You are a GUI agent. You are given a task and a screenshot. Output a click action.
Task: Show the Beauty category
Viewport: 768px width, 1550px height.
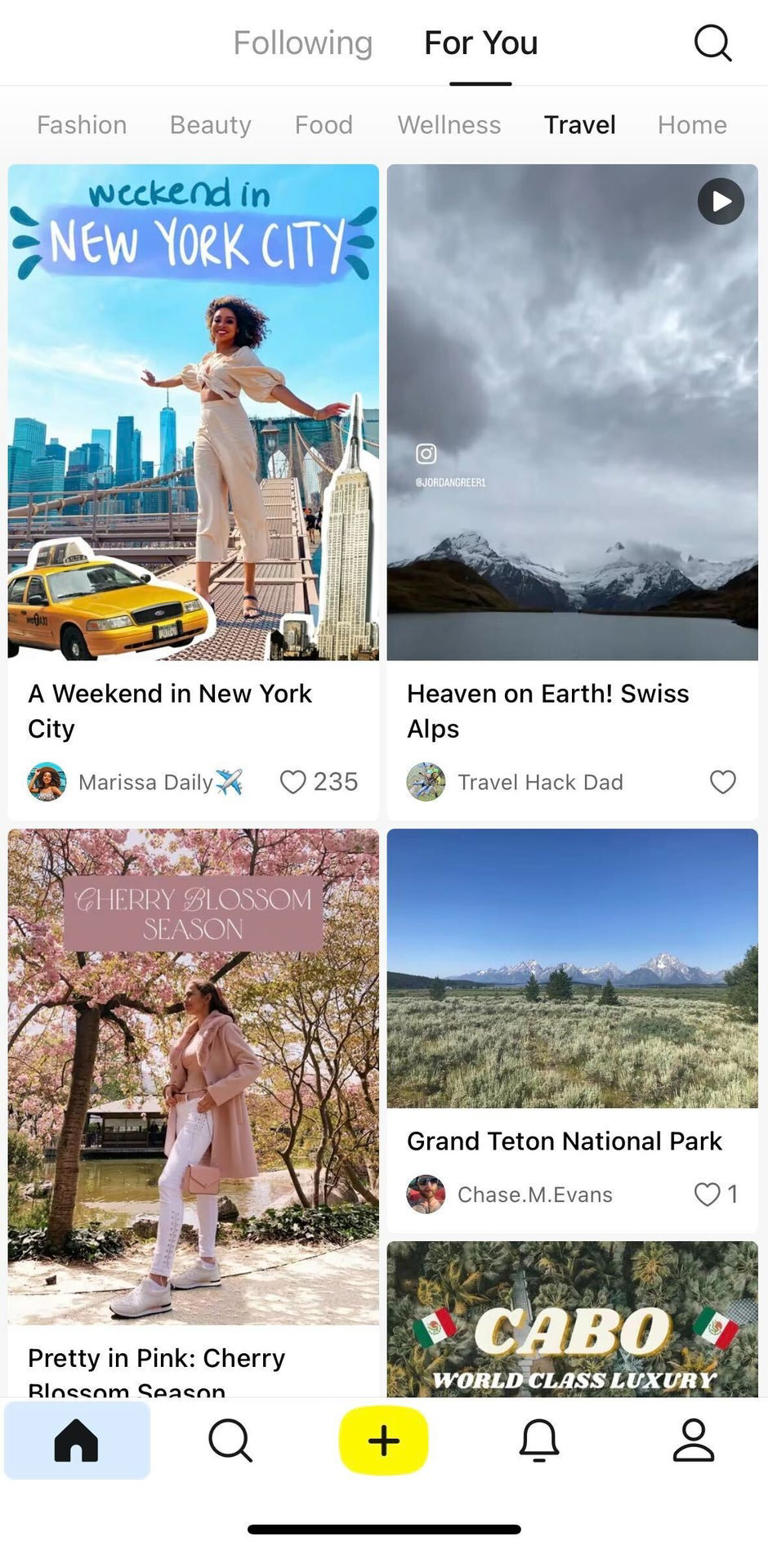click(210, 125)
